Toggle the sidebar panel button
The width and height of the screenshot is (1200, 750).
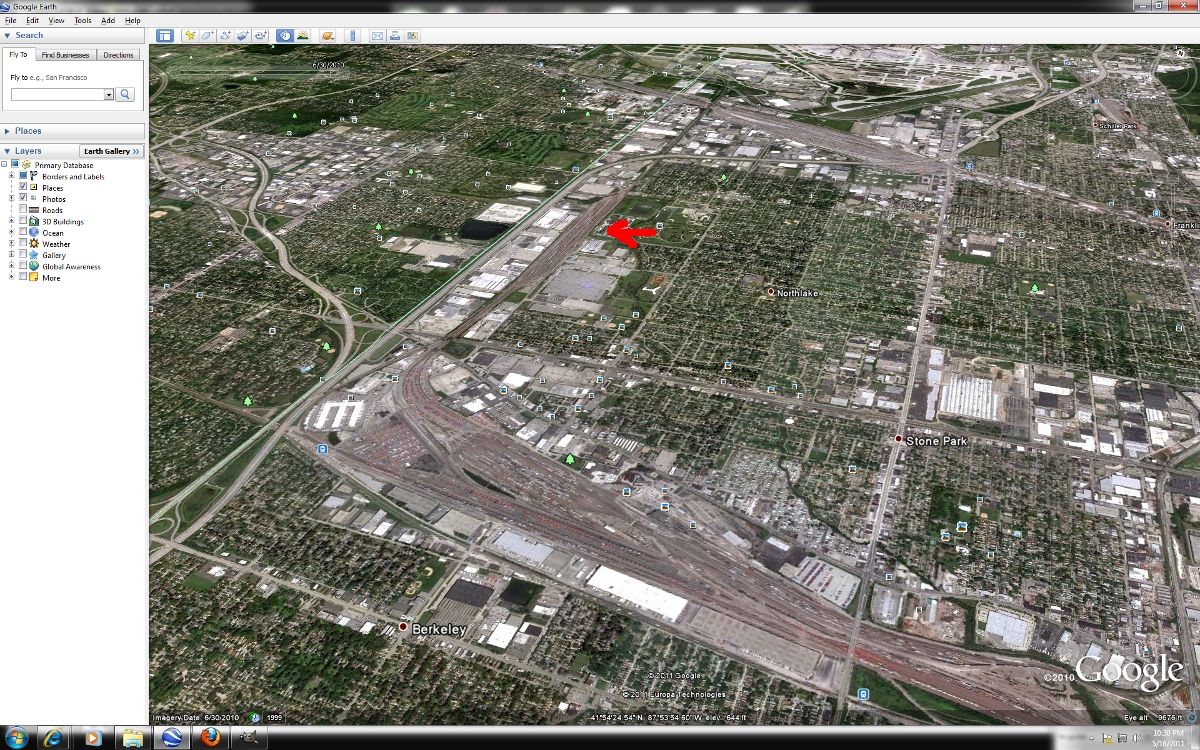(165, 36)
